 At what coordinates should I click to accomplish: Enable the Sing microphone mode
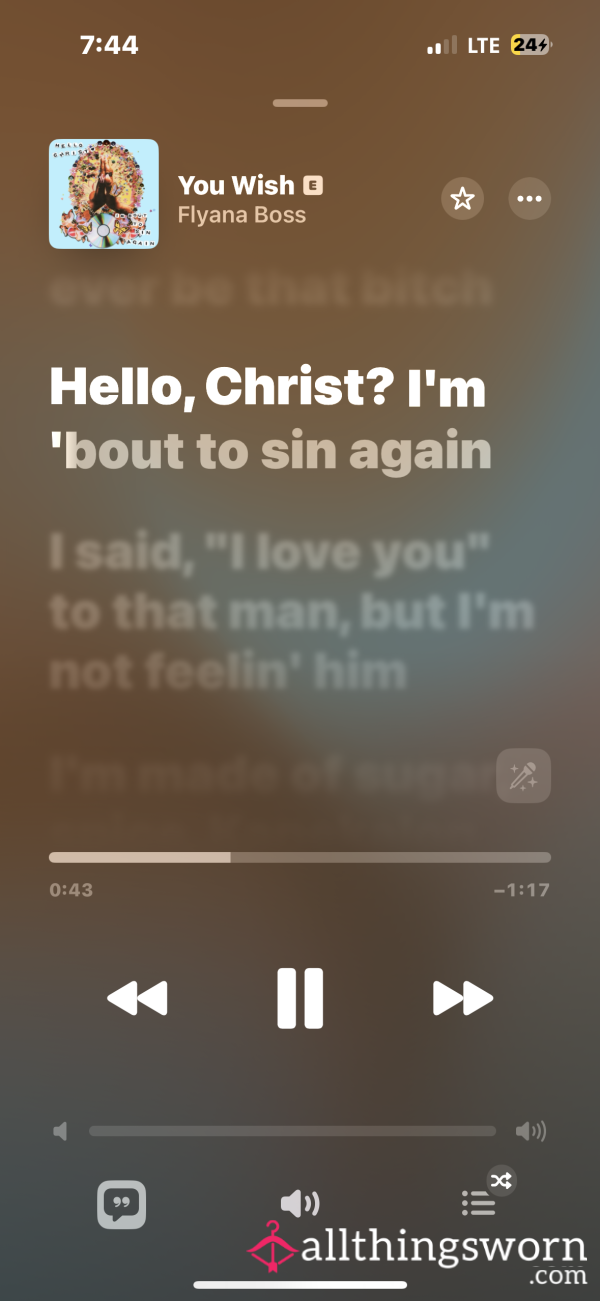coord(524,775)
